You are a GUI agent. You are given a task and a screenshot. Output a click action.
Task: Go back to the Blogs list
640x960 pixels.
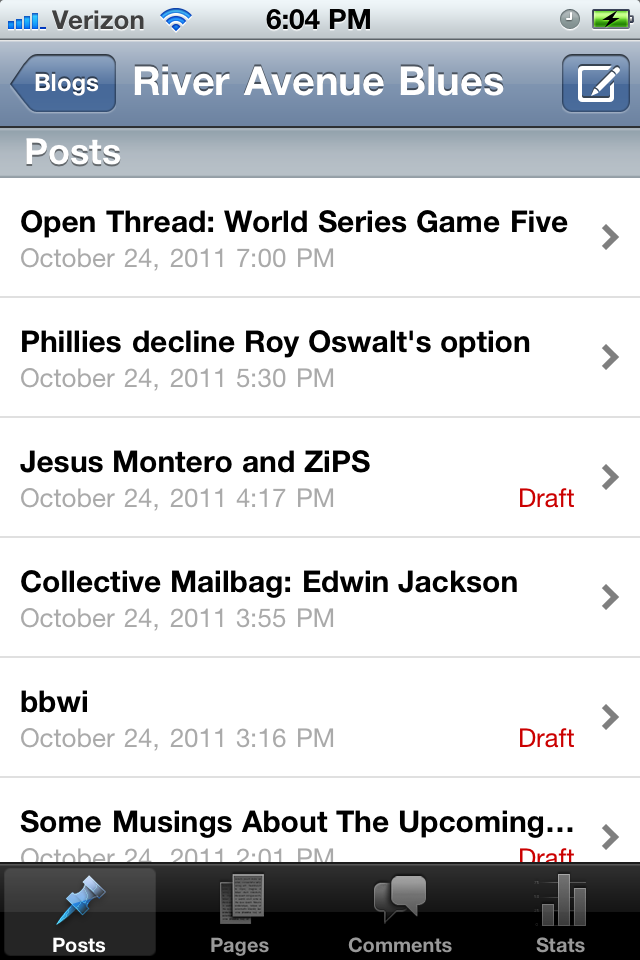coord(64,83)
